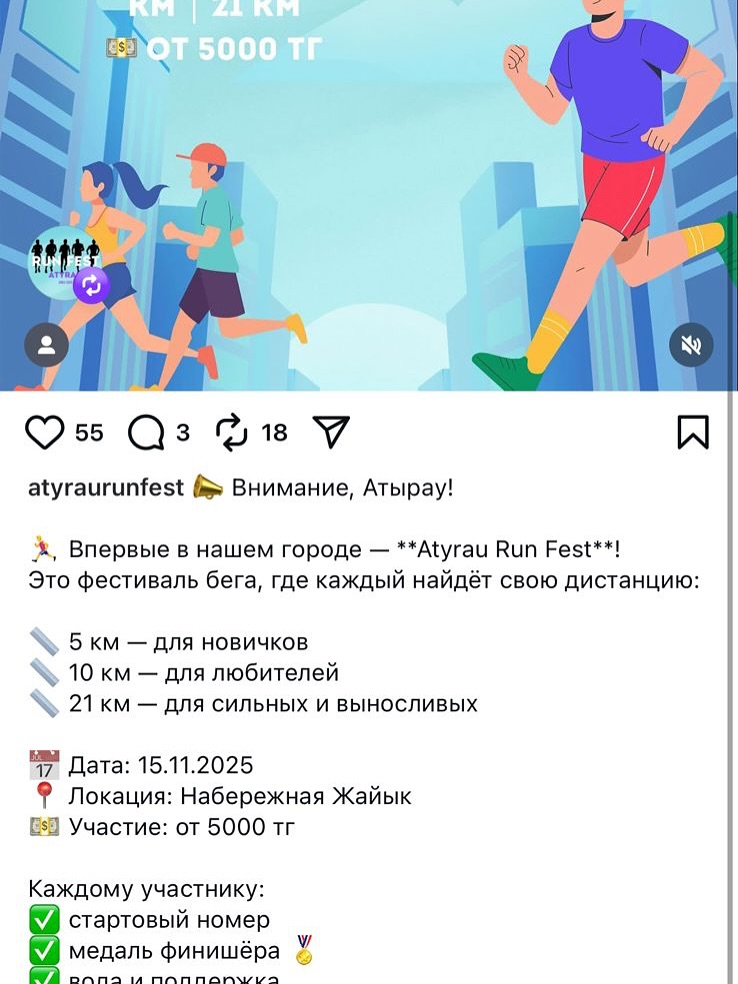The height and width of the screenshot is (984, 738).
Task: Open the atyraurunfest profile from caption
Action: (106, 488)
